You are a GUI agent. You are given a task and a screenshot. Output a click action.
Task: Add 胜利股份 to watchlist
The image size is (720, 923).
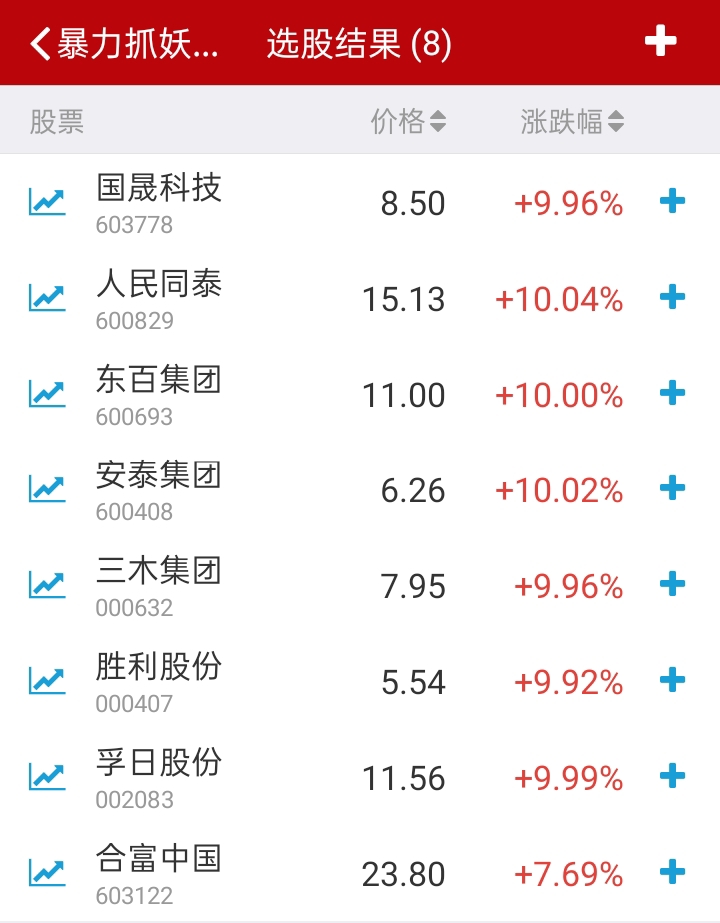tap(673, 680)
